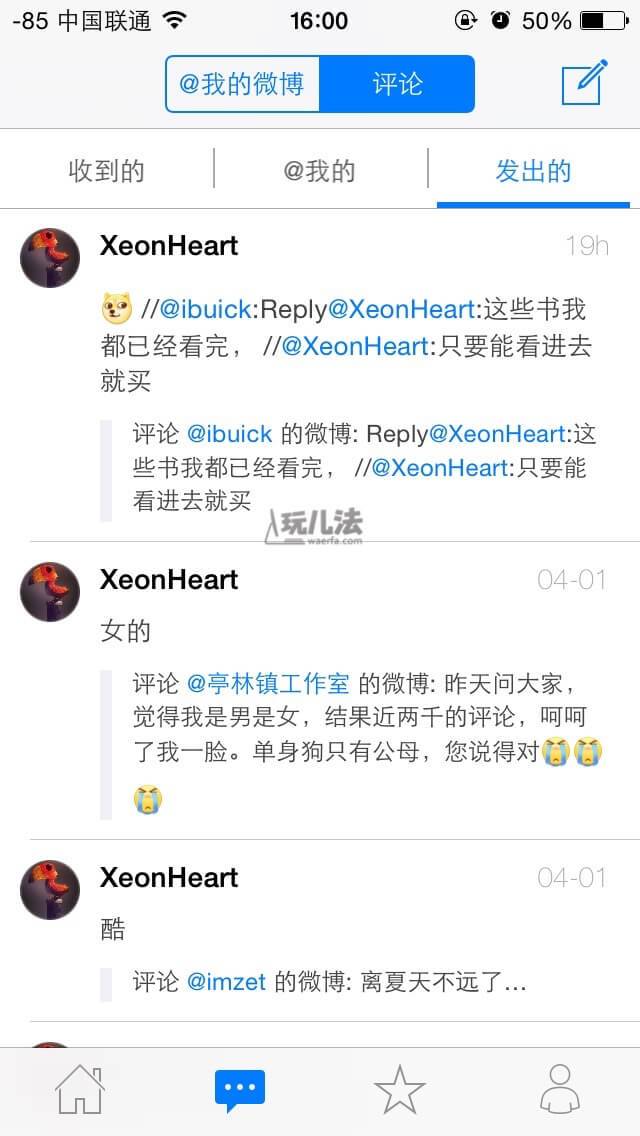Viewport: 640px width, 1136px height.
Task: Compose a new Weibo post
Action: [x=585, y=83]
